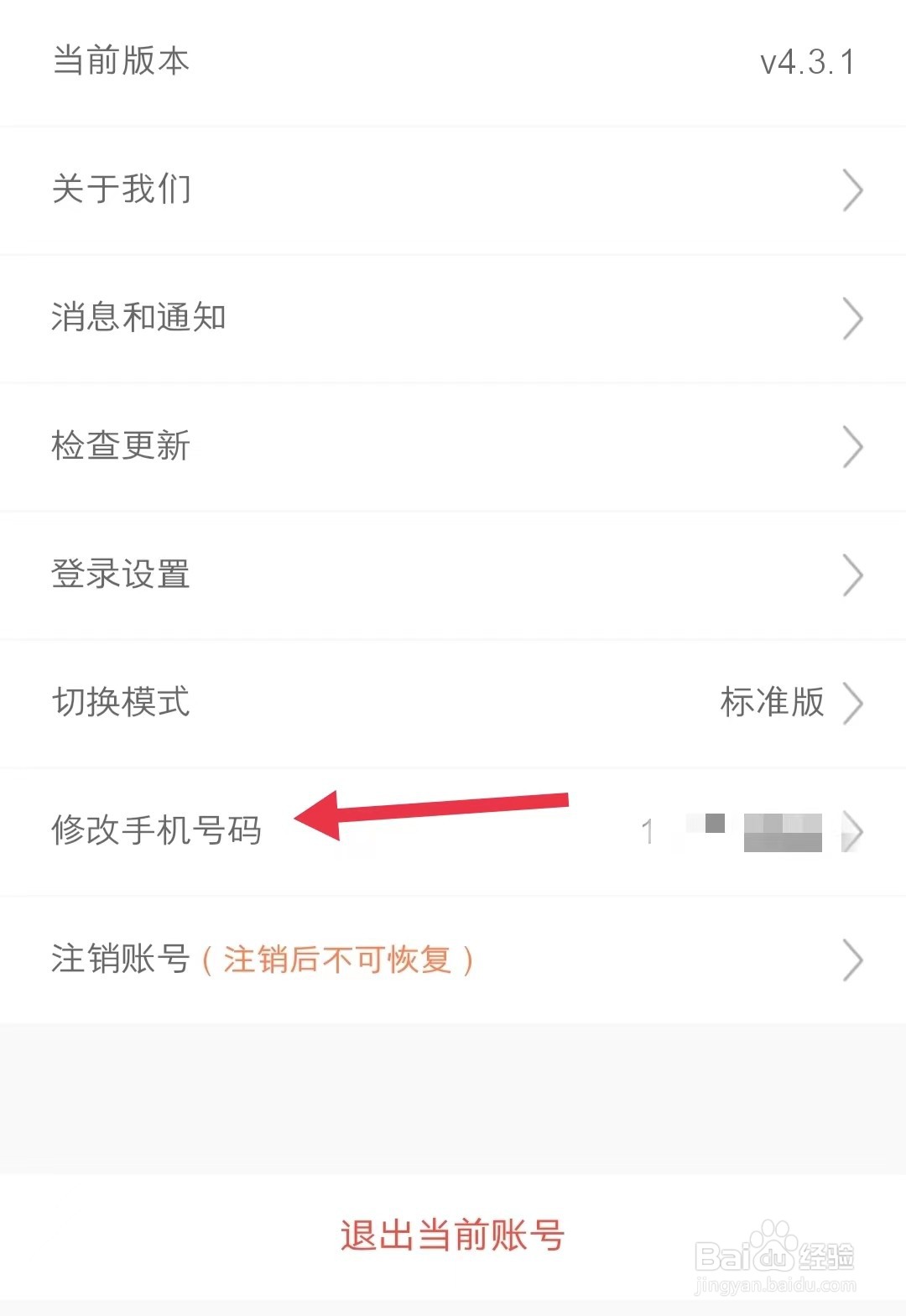
Task: Click the chevron beside 登录设置
Action: [x=853, y=575]
